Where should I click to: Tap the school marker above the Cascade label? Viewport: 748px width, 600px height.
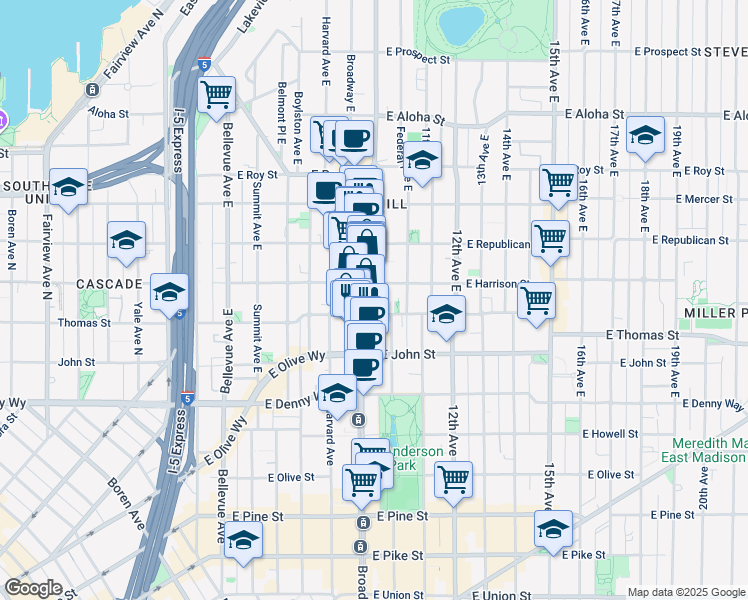(126, 240)
